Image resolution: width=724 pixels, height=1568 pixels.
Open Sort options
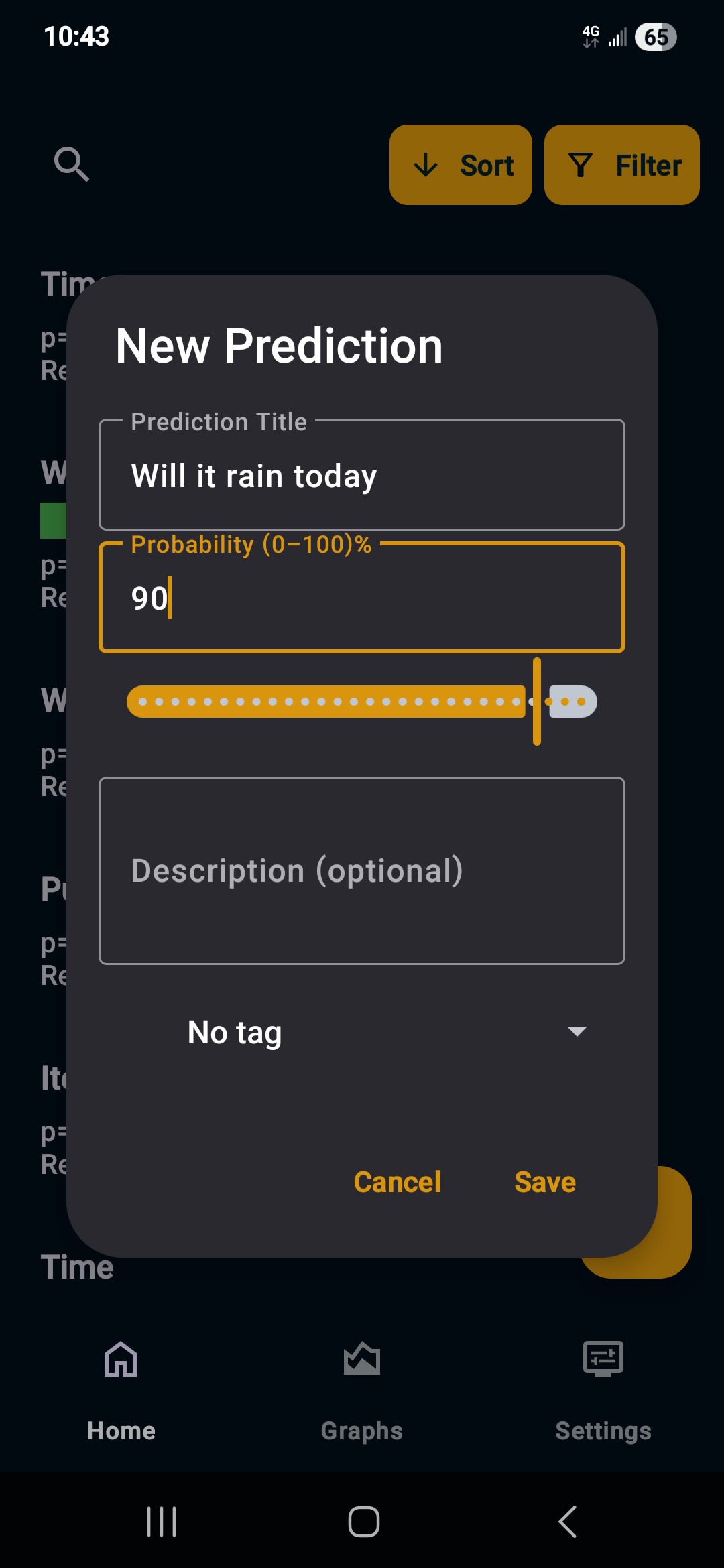tap(461, 165)
